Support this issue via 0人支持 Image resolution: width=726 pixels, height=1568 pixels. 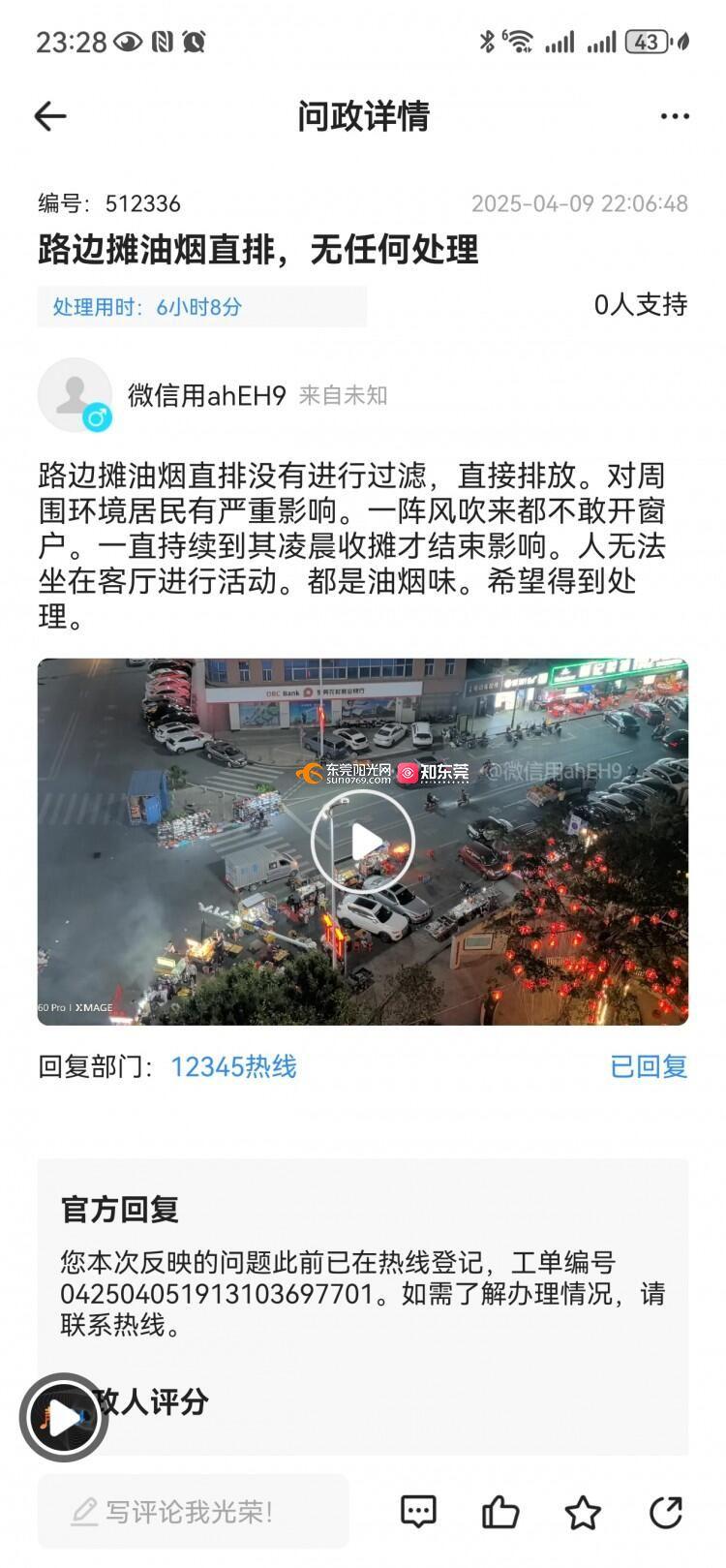pos(640,305)
